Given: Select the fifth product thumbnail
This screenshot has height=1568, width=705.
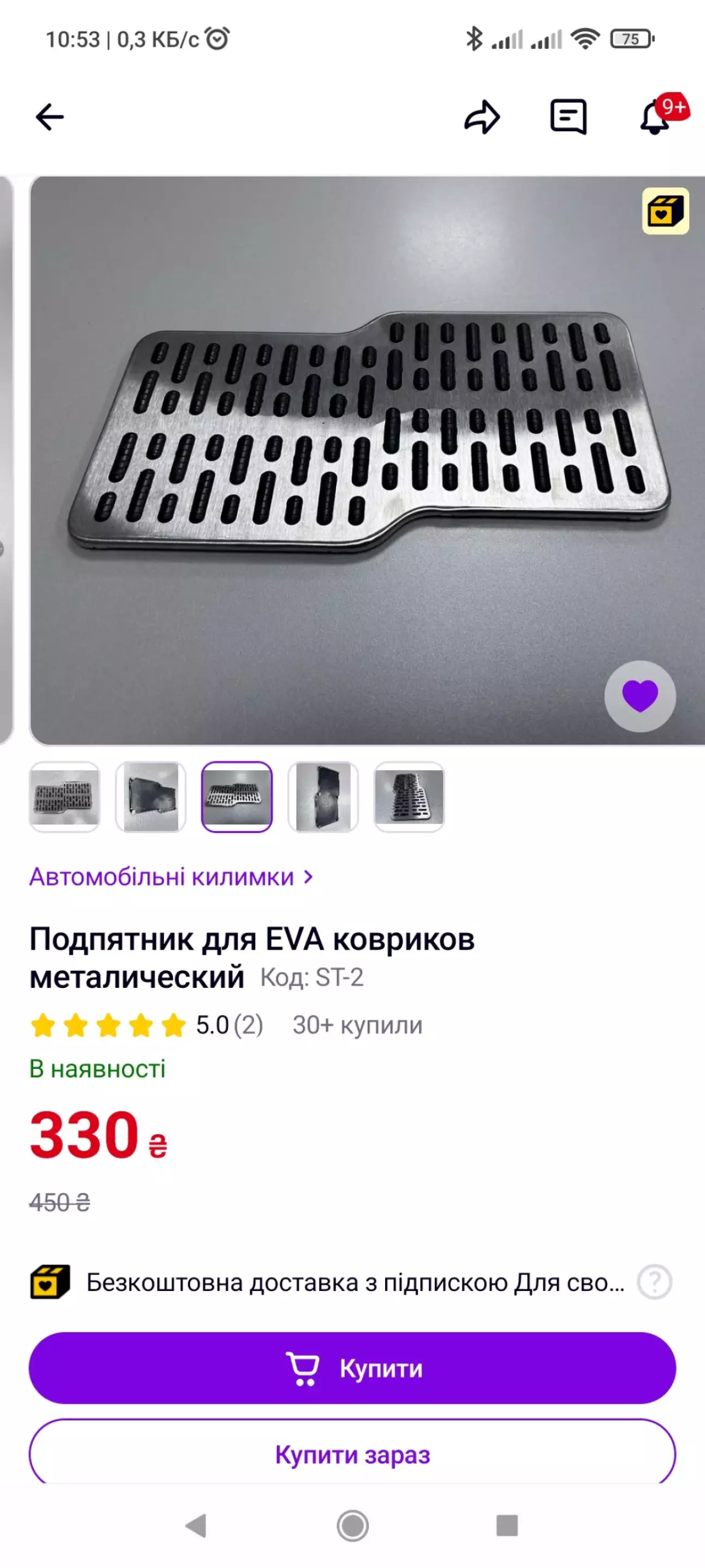Looking at the screenshot, I should (410, 797).
